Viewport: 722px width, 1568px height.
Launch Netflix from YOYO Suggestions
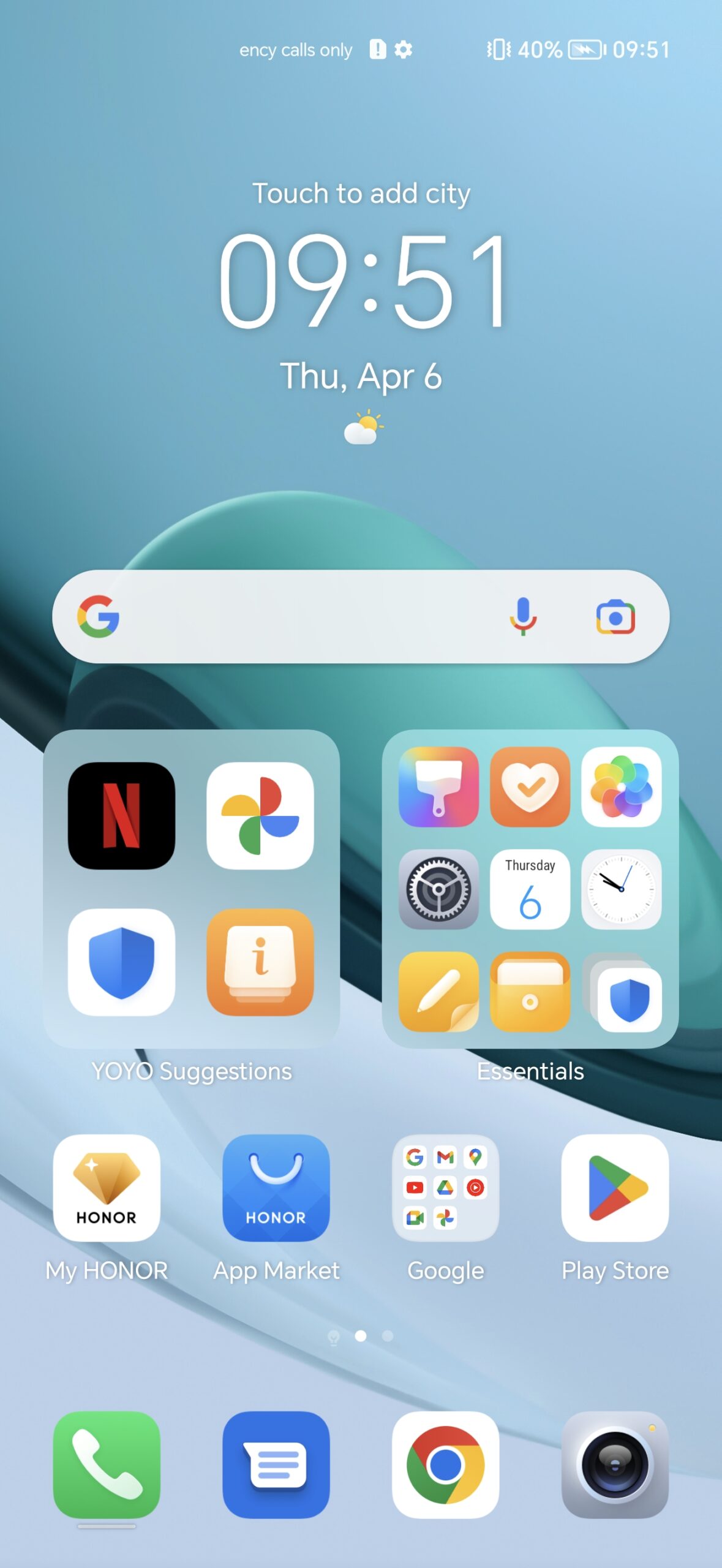(x=121, y=815)
